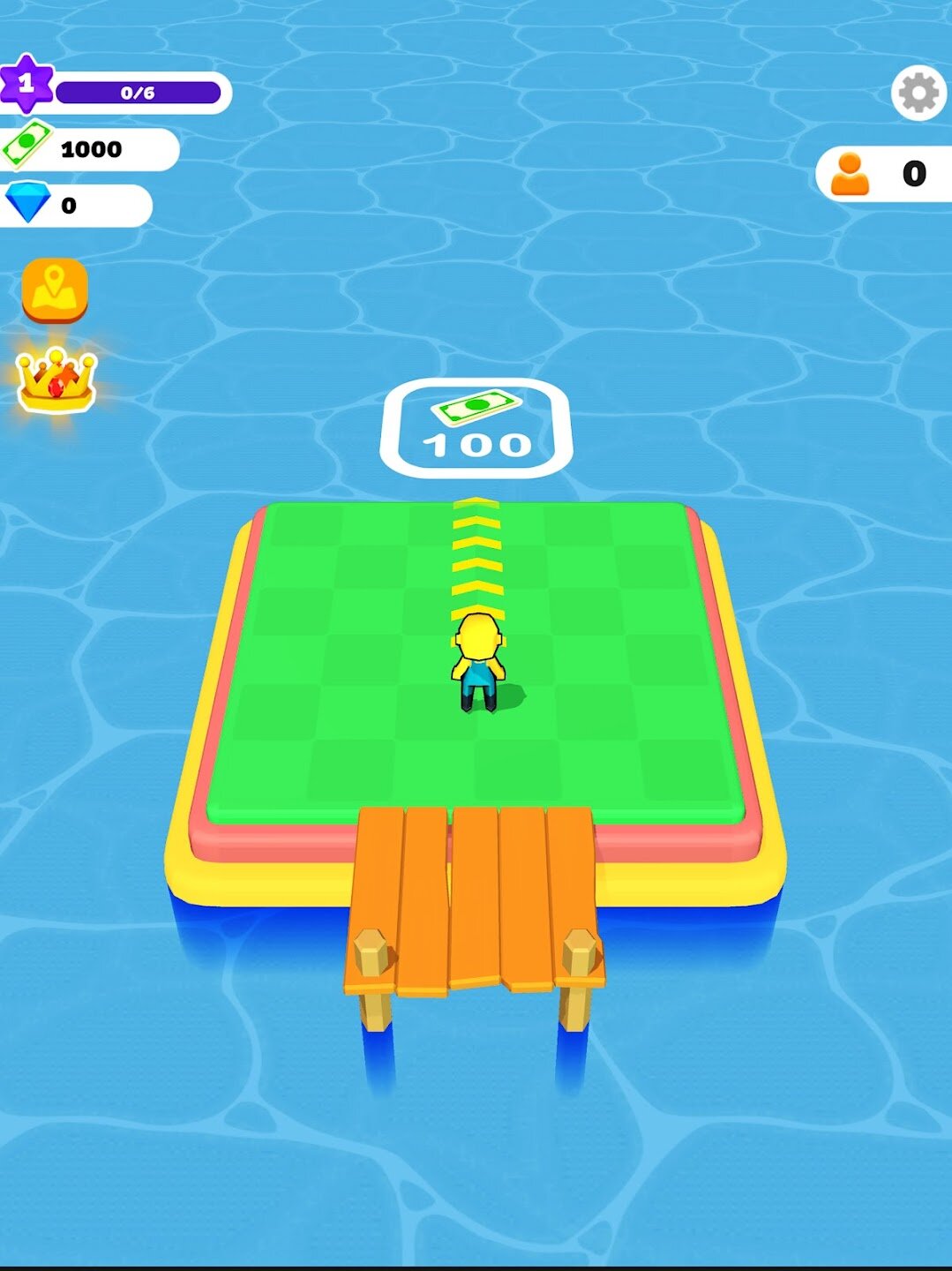Open the map location button
Viewport: 952px width, 1271px height.
[x=55, y=290]
